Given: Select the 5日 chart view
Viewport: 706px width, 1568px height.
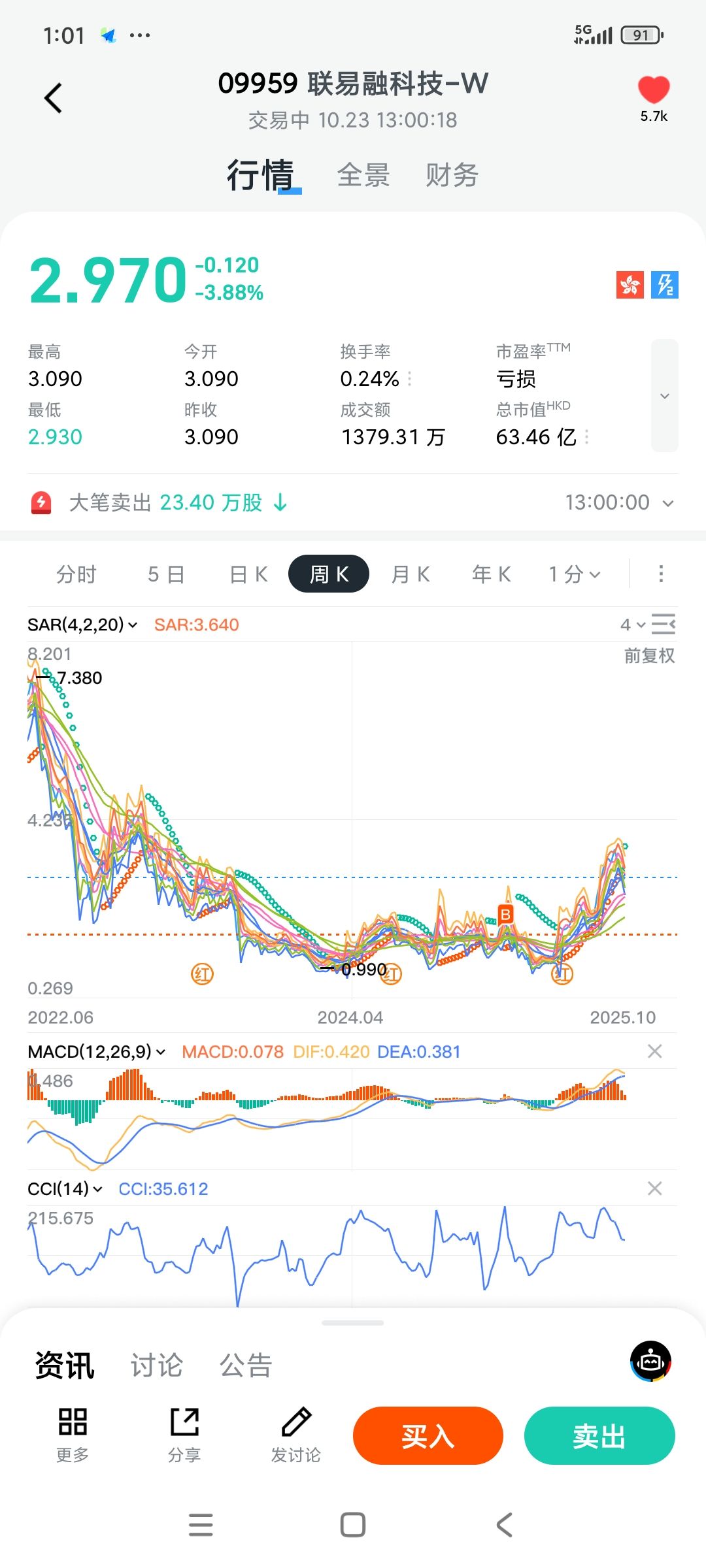Looking at the screenshot, I should click(166, 574).
